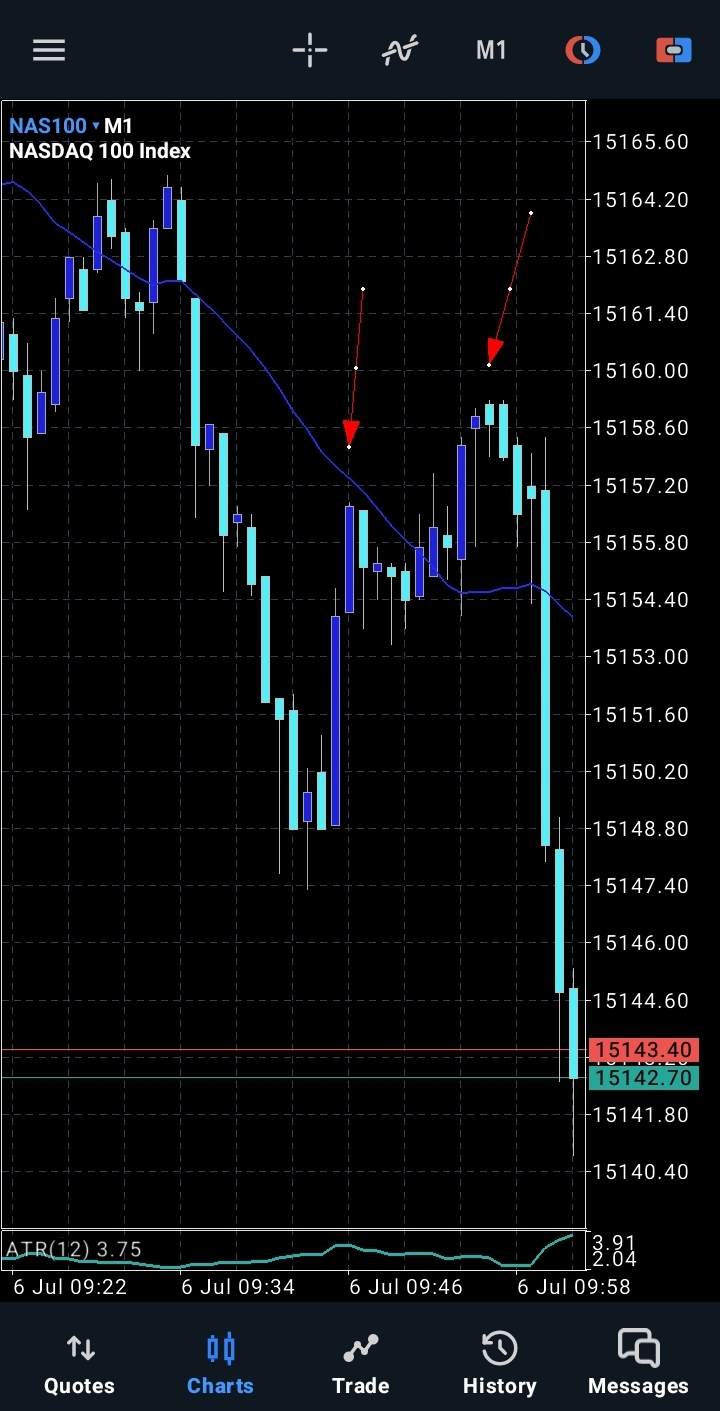Viewport: 720px width, 1411px height.
Task: Tap the NASDAQ 100 Index title
Action: 100,151
